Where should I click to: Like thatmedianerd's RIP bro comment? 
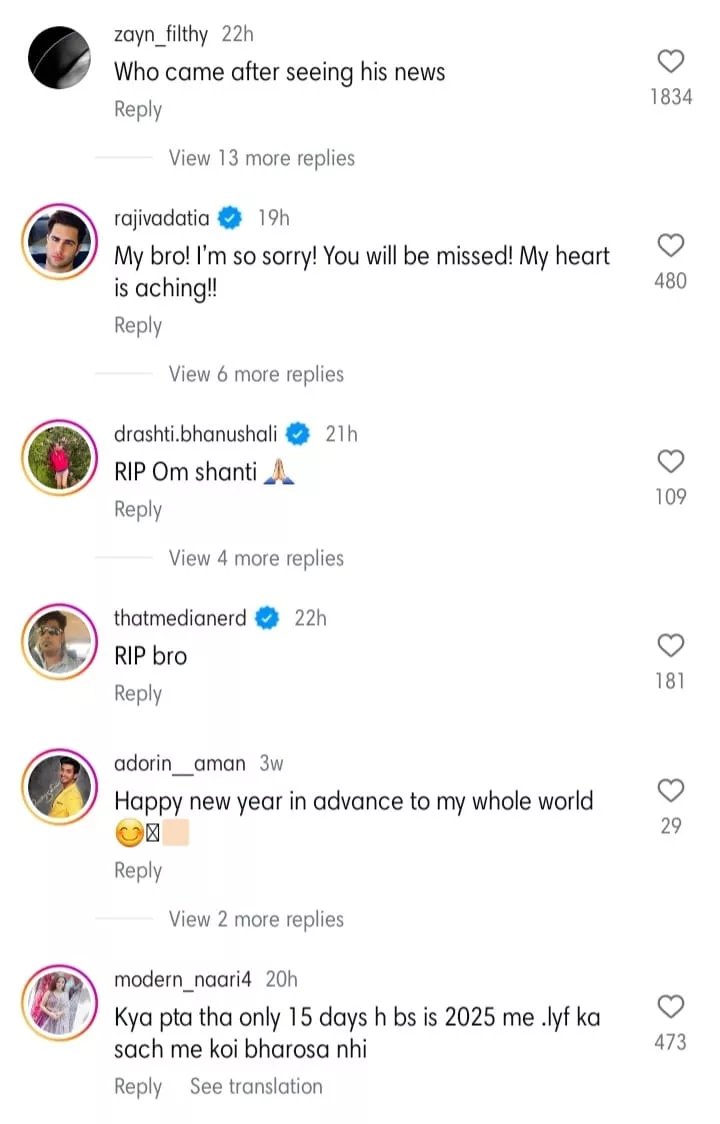tap(671, 645)
